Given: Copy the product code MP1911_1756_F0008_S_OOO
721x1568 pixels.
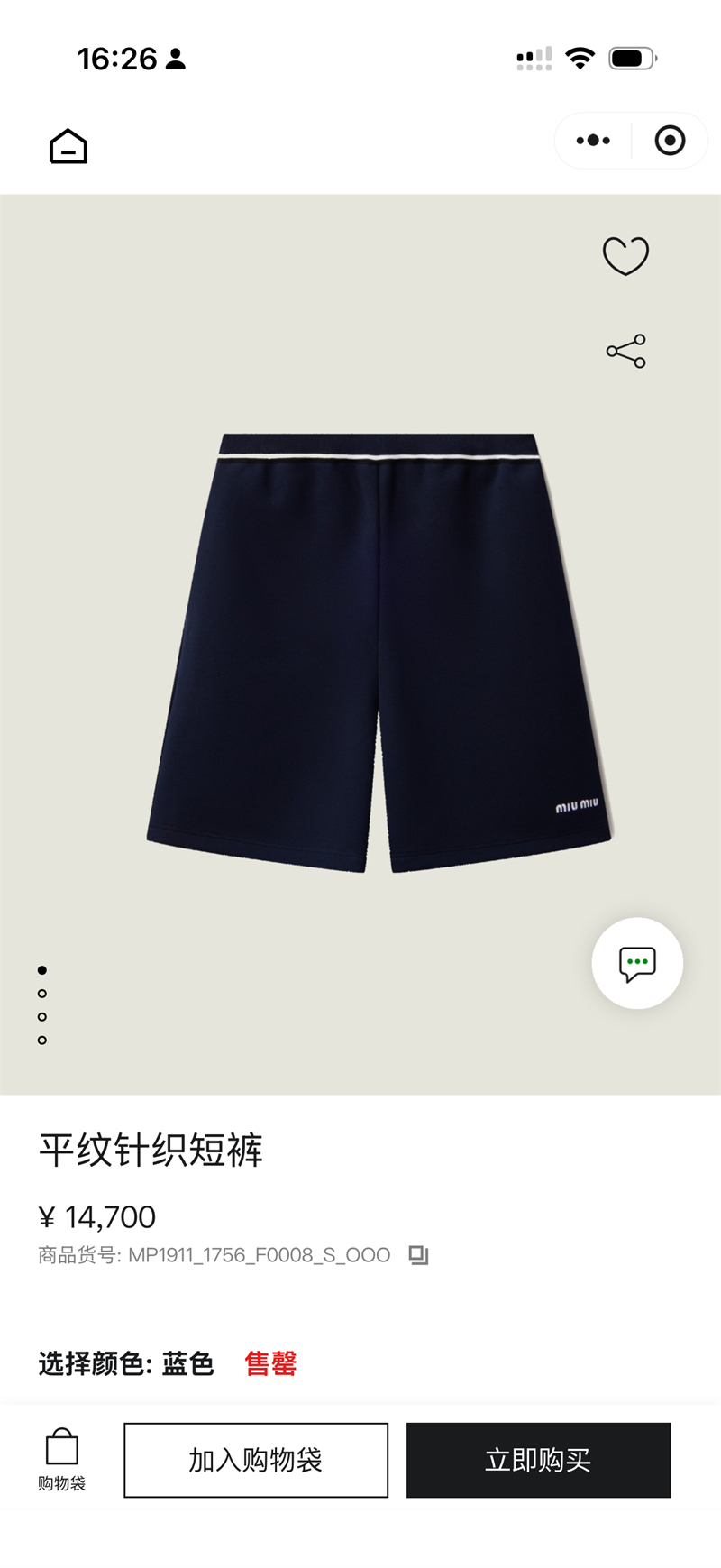Looking at the screenshot, I should [x=418, y=1254].
